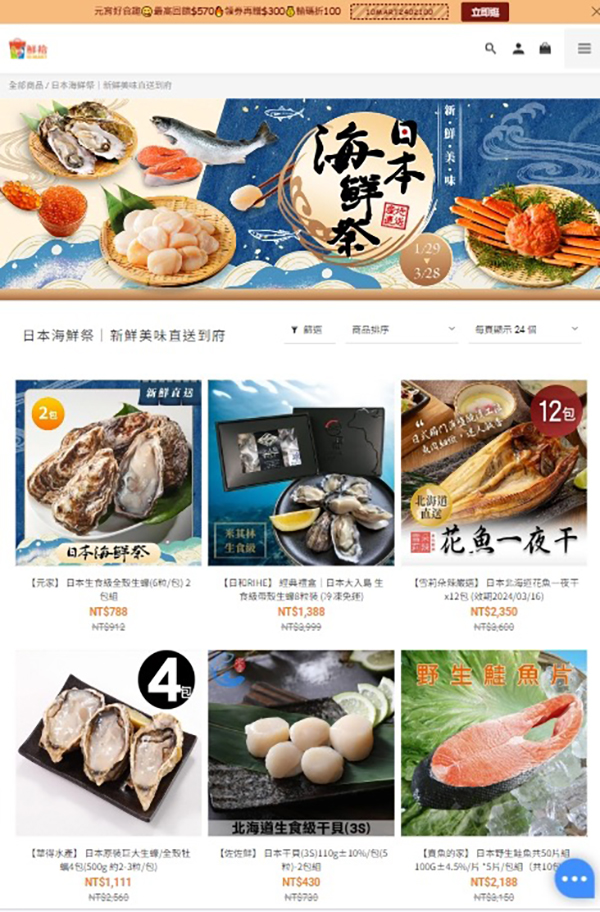Open the search icon
The height and width of the screenshot is (912, 600).
click(x=490, y=48)
